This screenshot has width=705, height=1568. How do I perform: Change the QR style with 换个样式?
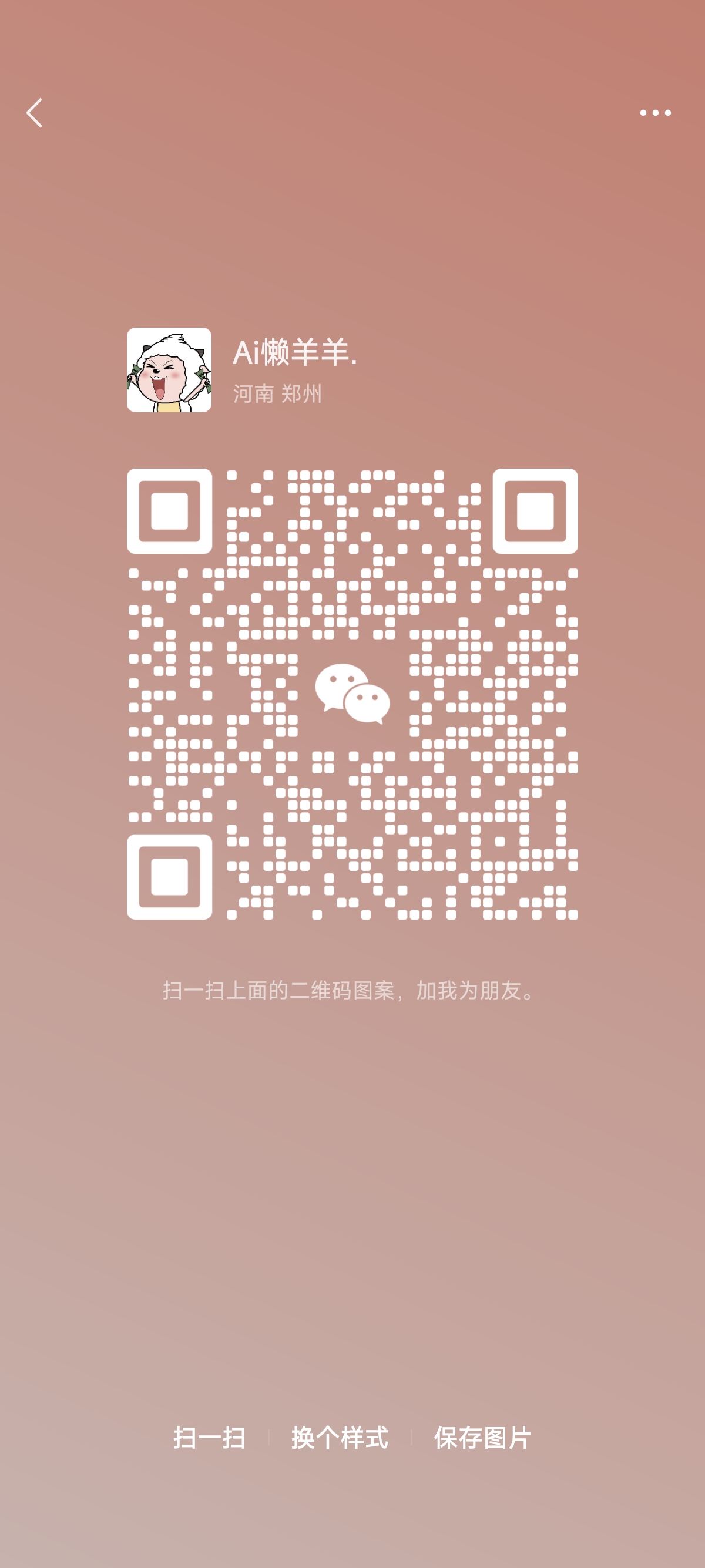[340, 1438]
